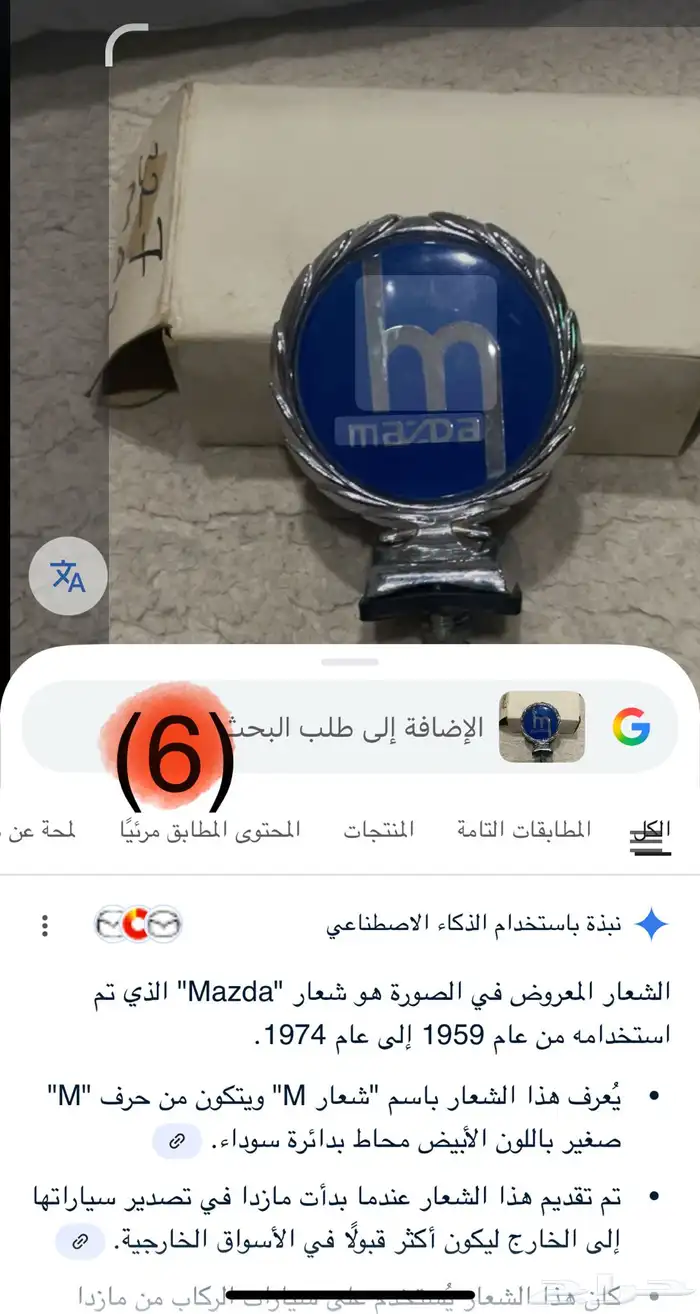Switch to the "المحتوى المطابق مرئيًا" tab
Viewport: 700px width, 1314px height.
[x=209, y=830]
